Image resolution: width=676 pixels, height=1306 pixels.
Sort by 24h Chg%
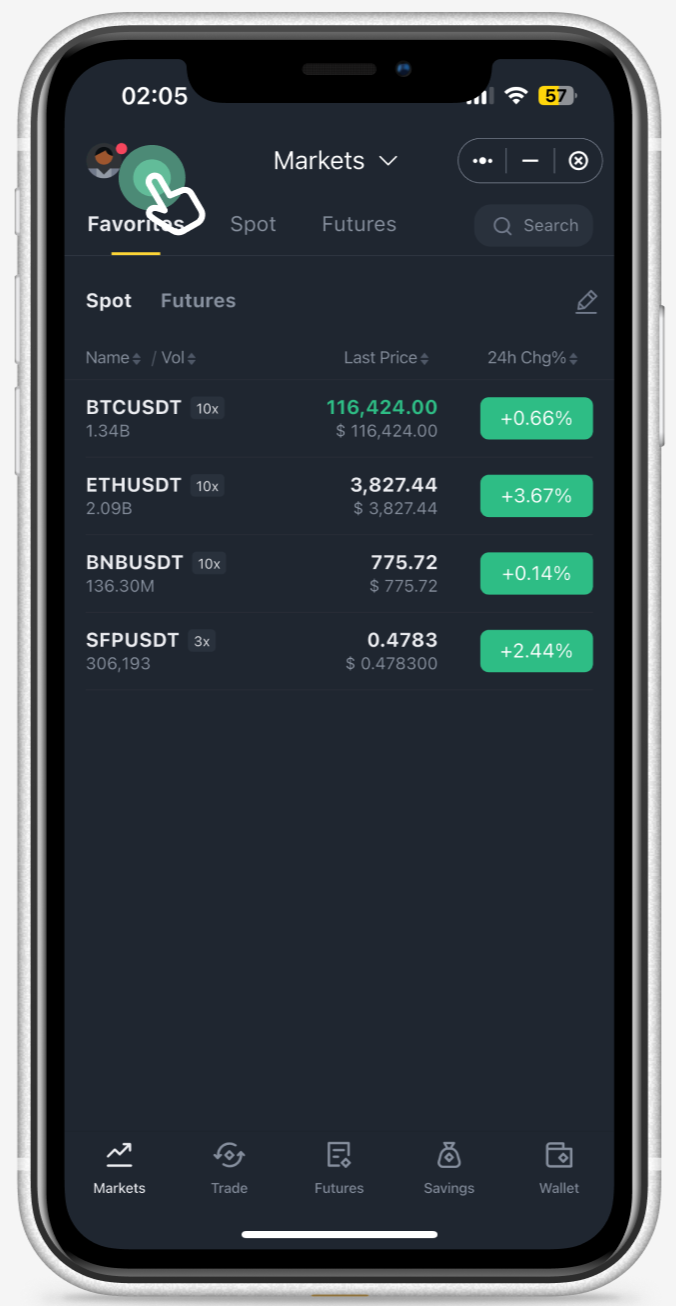532,358
